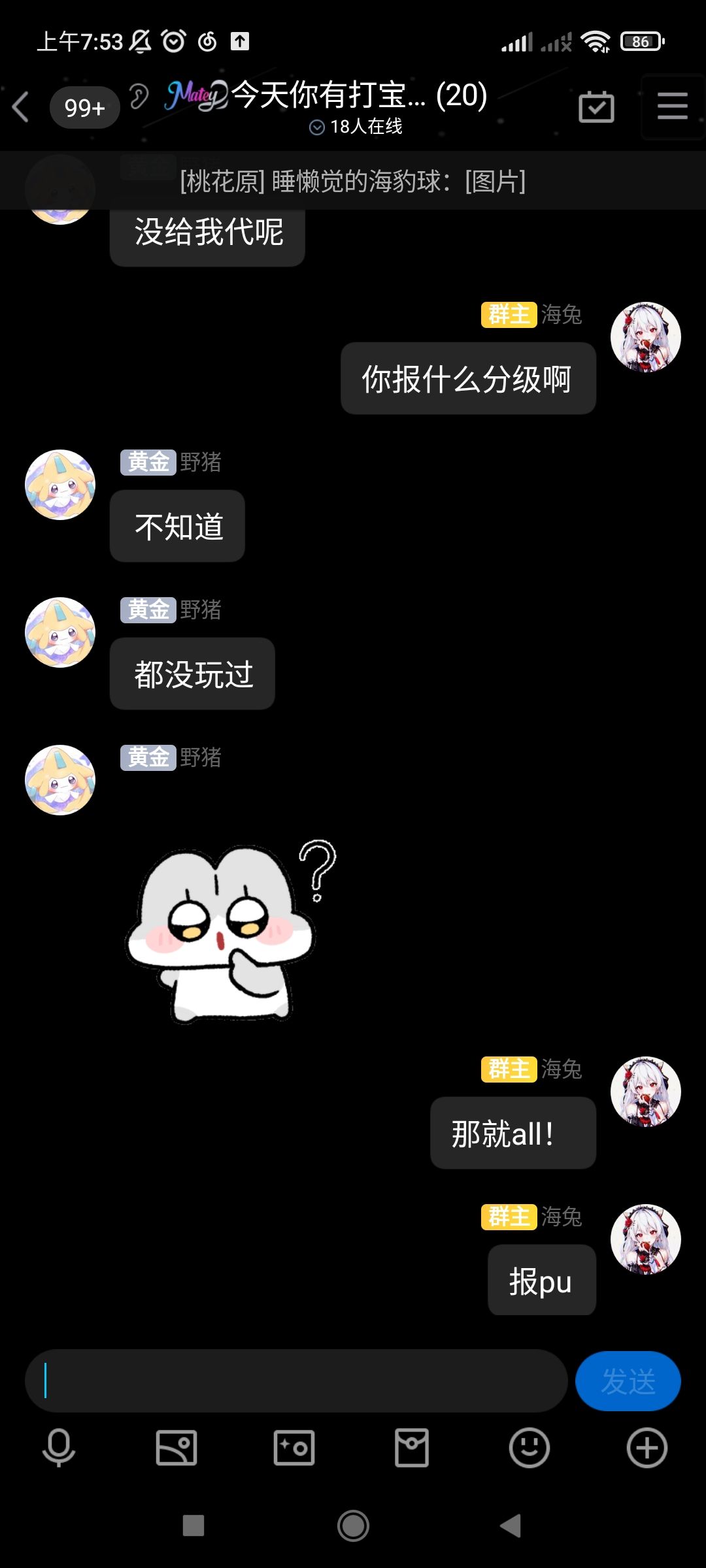706x1568 pixels.
Task: Open the group menu
Action: pyautogui.click(x=672, y=106)
